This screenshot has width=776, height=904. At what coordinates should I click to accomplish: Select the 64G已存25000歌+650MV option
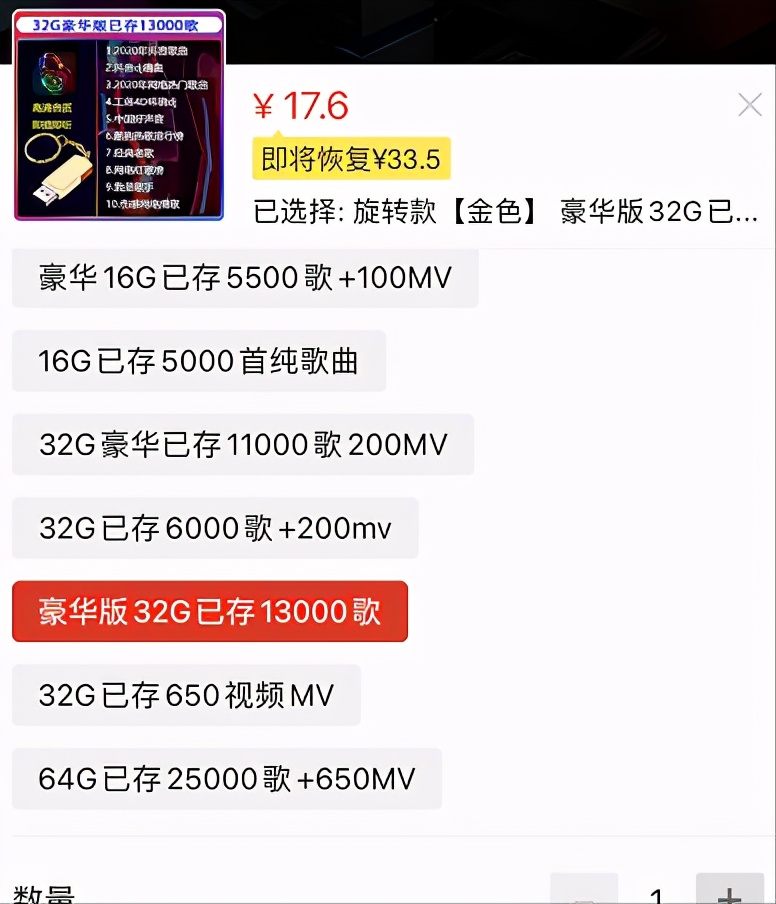[x=226, y=778]
